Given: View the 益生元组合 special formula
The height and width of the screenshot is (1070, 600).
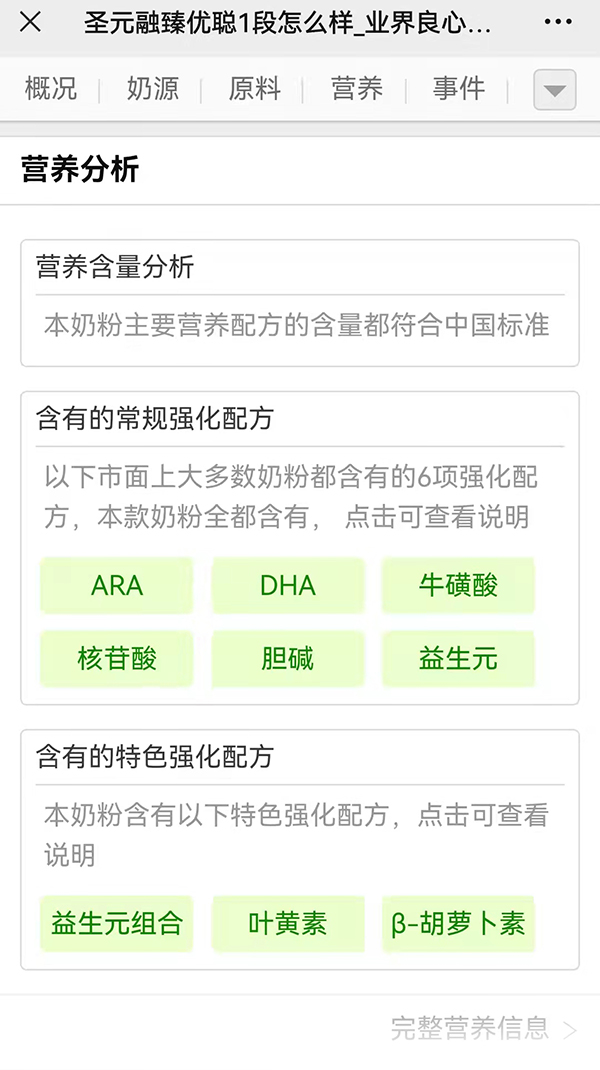Looking at the screenshot, I should 117,923.
